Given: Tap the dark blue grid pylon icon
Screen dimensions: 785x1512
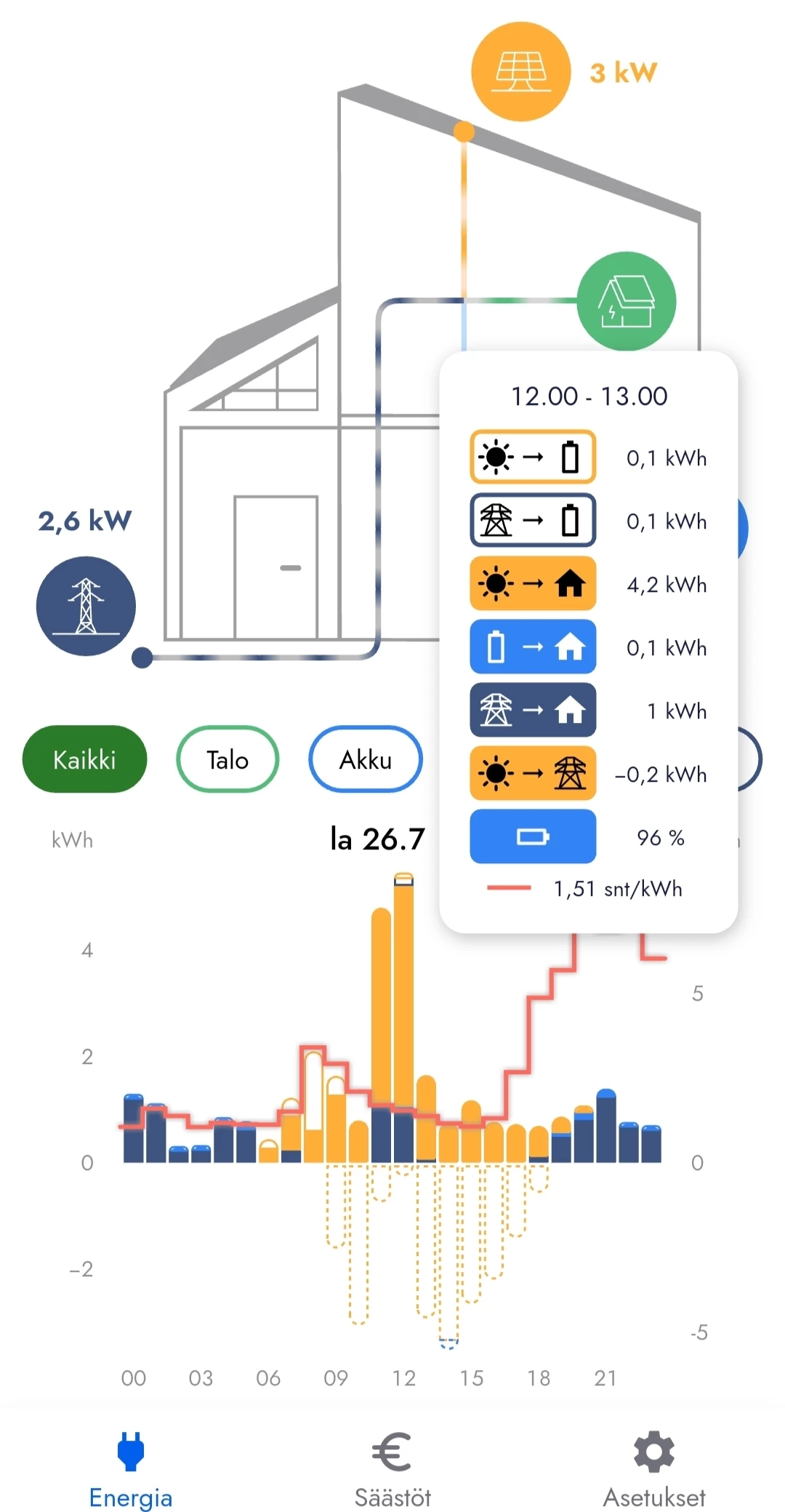Looking at the screenshot, I should (x=86, y=606).
